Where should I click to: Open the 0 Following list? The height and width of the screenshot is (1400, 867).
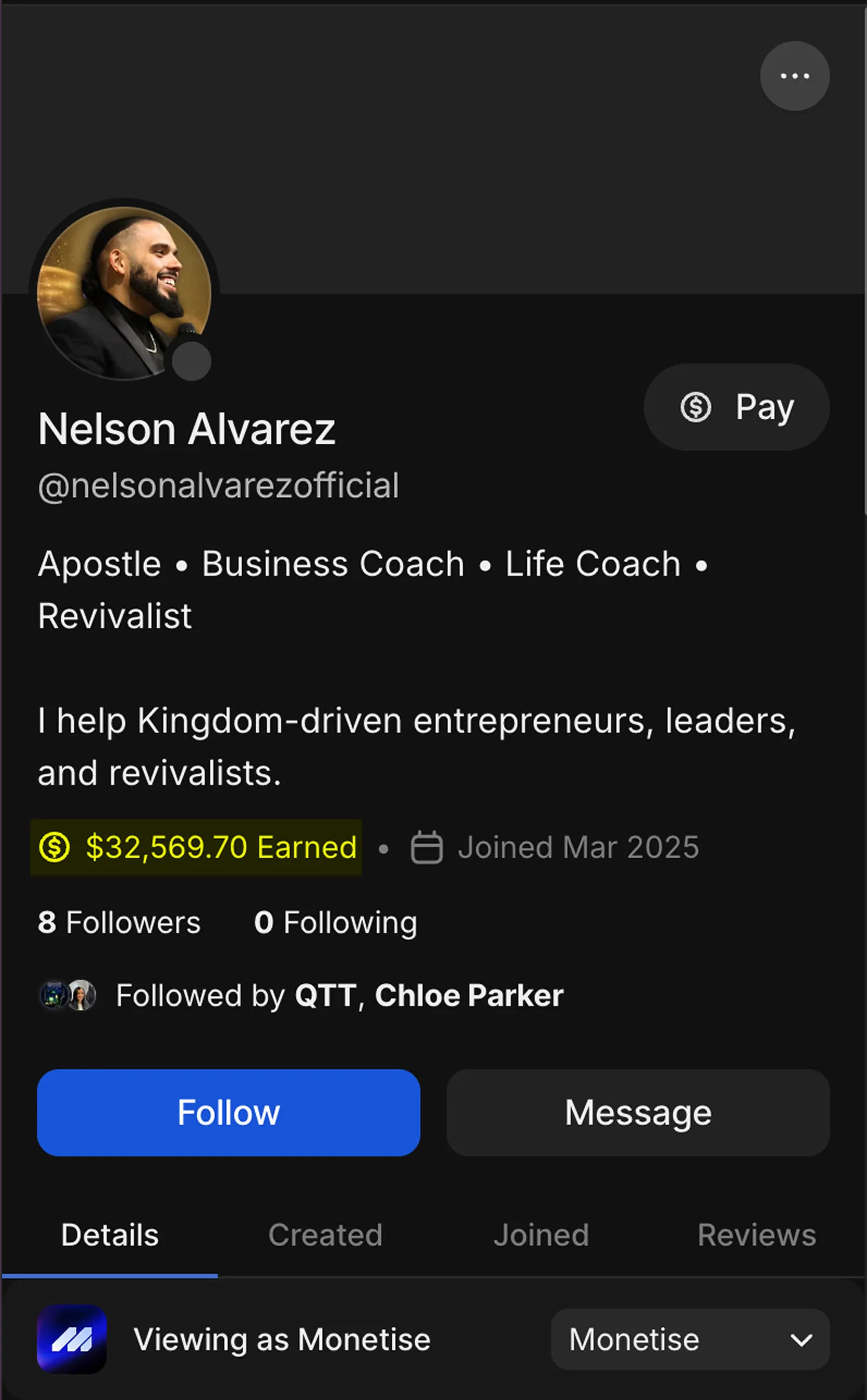(335, 923)
